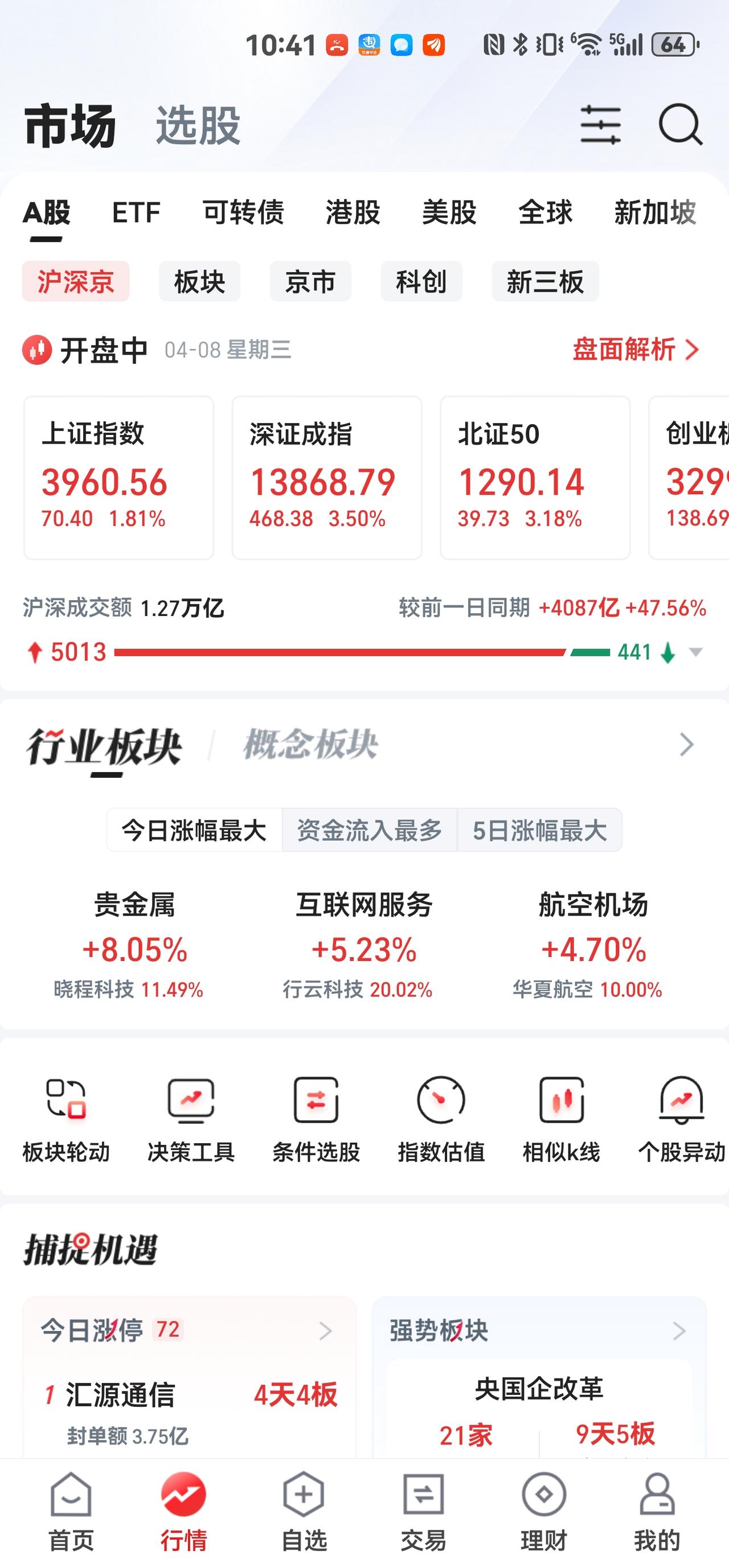Open the rise-fall ratio dropdown arrow
The height and width of the screenshot is (1568, 729).
[x=694, y=651]
